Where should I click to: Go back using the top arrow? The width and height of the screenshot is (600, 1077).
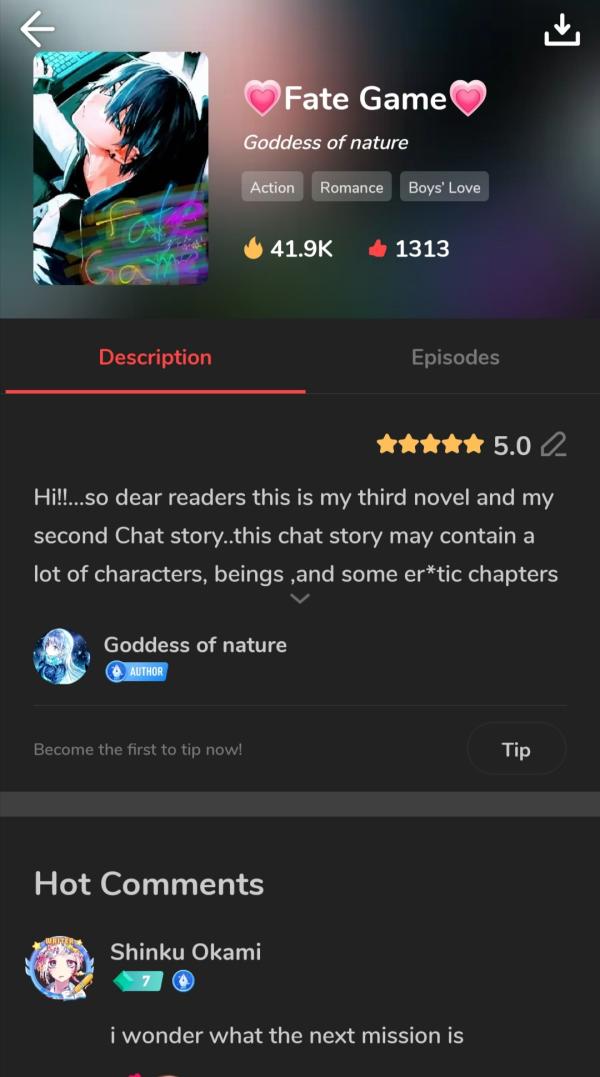[37, 30]
